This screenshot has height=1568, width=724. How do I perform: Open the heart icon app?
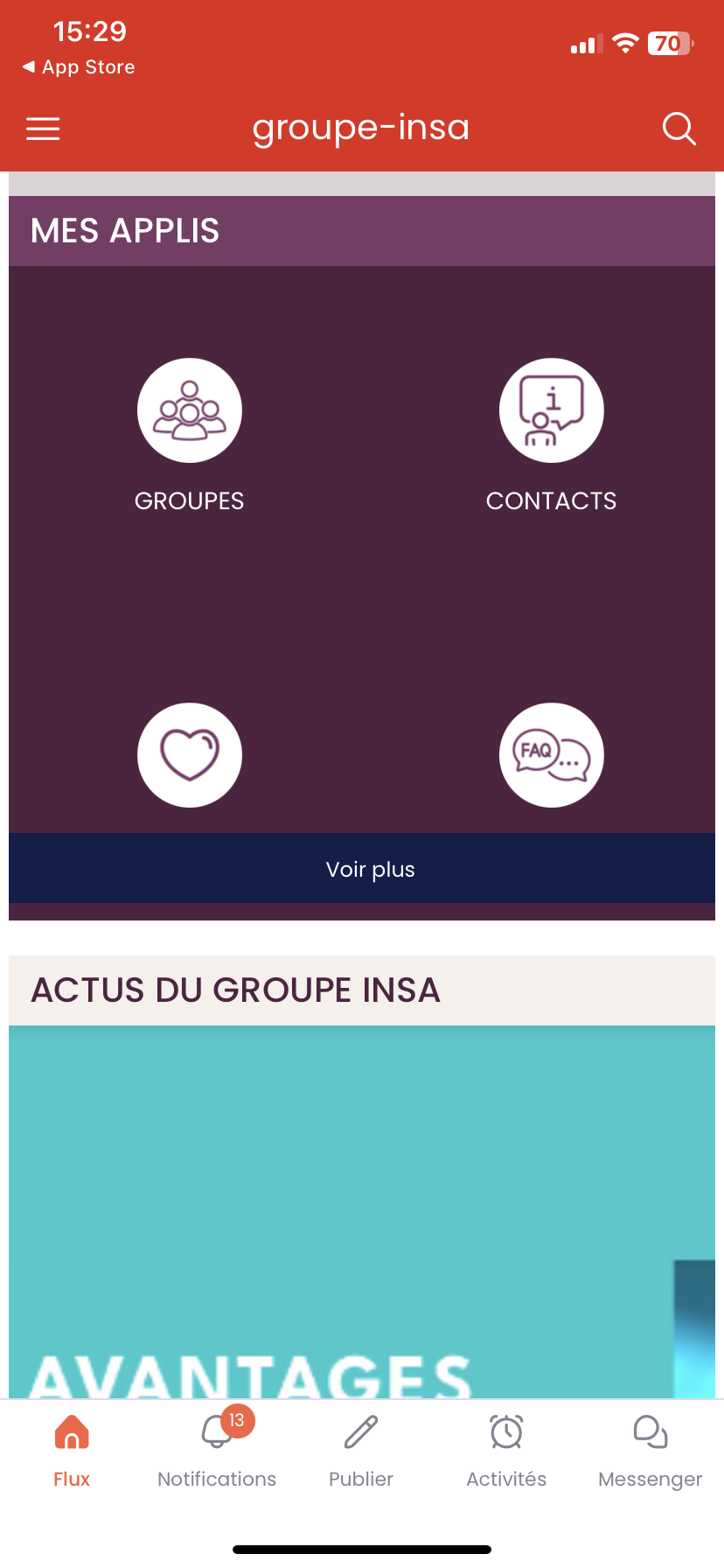point(190,755)
